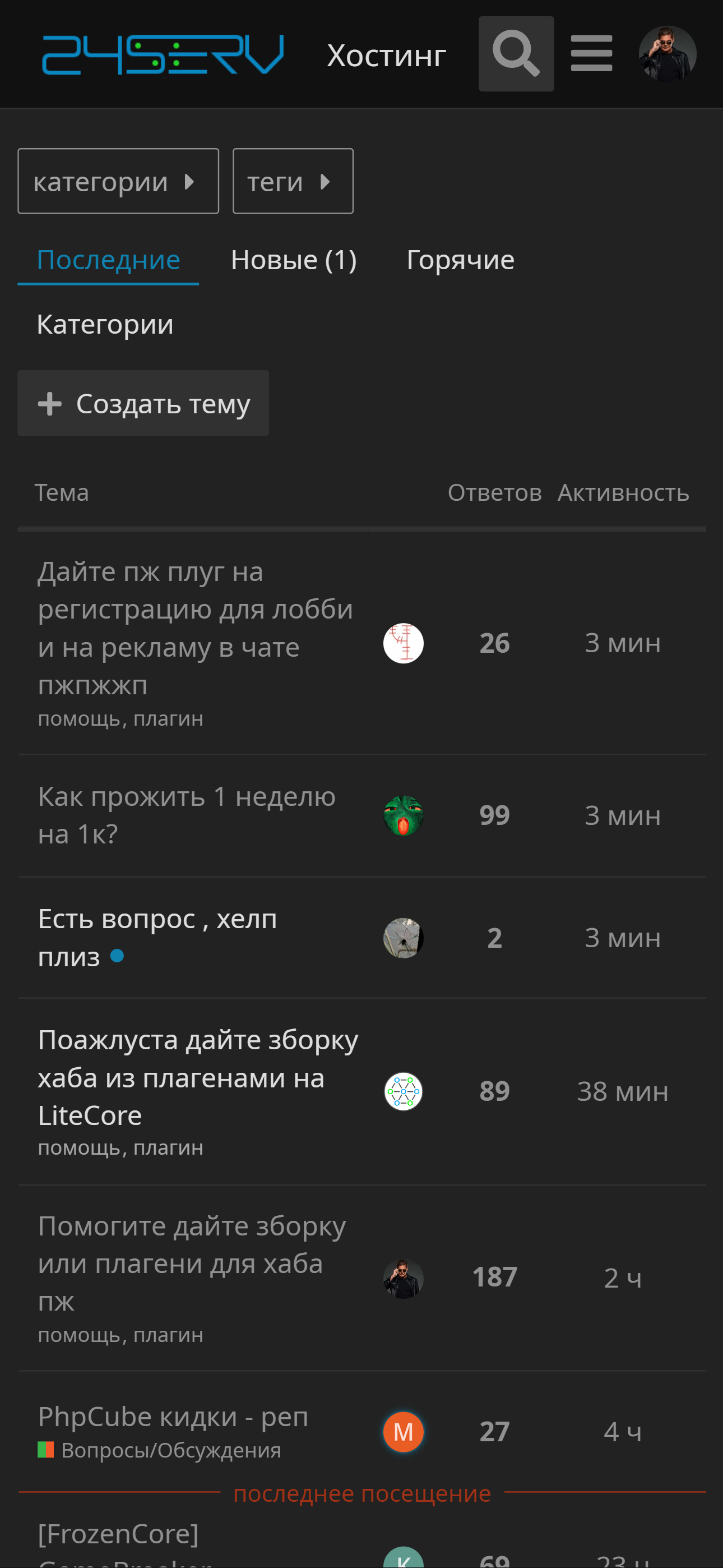Open the hamburger menu

[x=591, y=54]
